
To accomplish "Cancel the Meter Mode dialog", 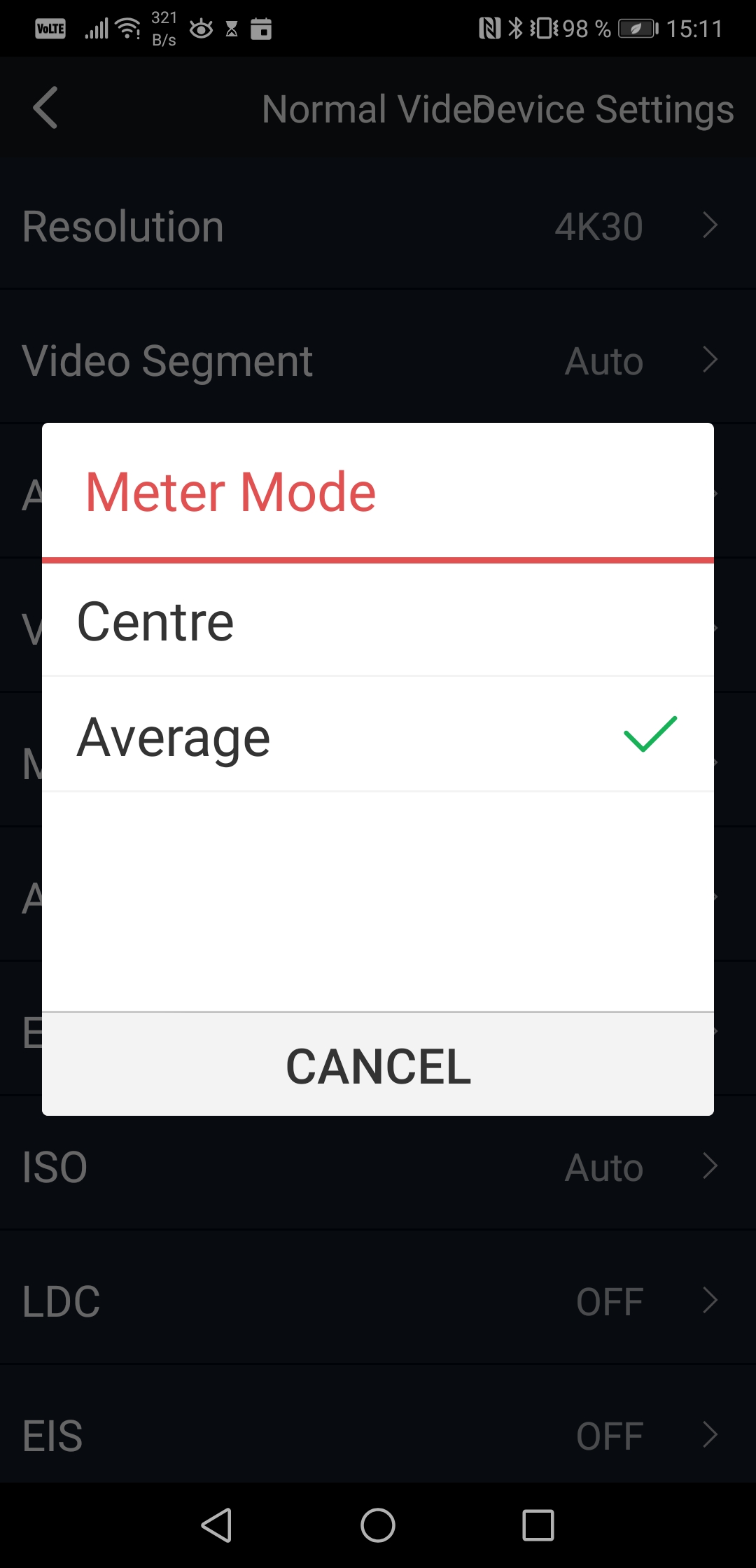I will 378,1065.
